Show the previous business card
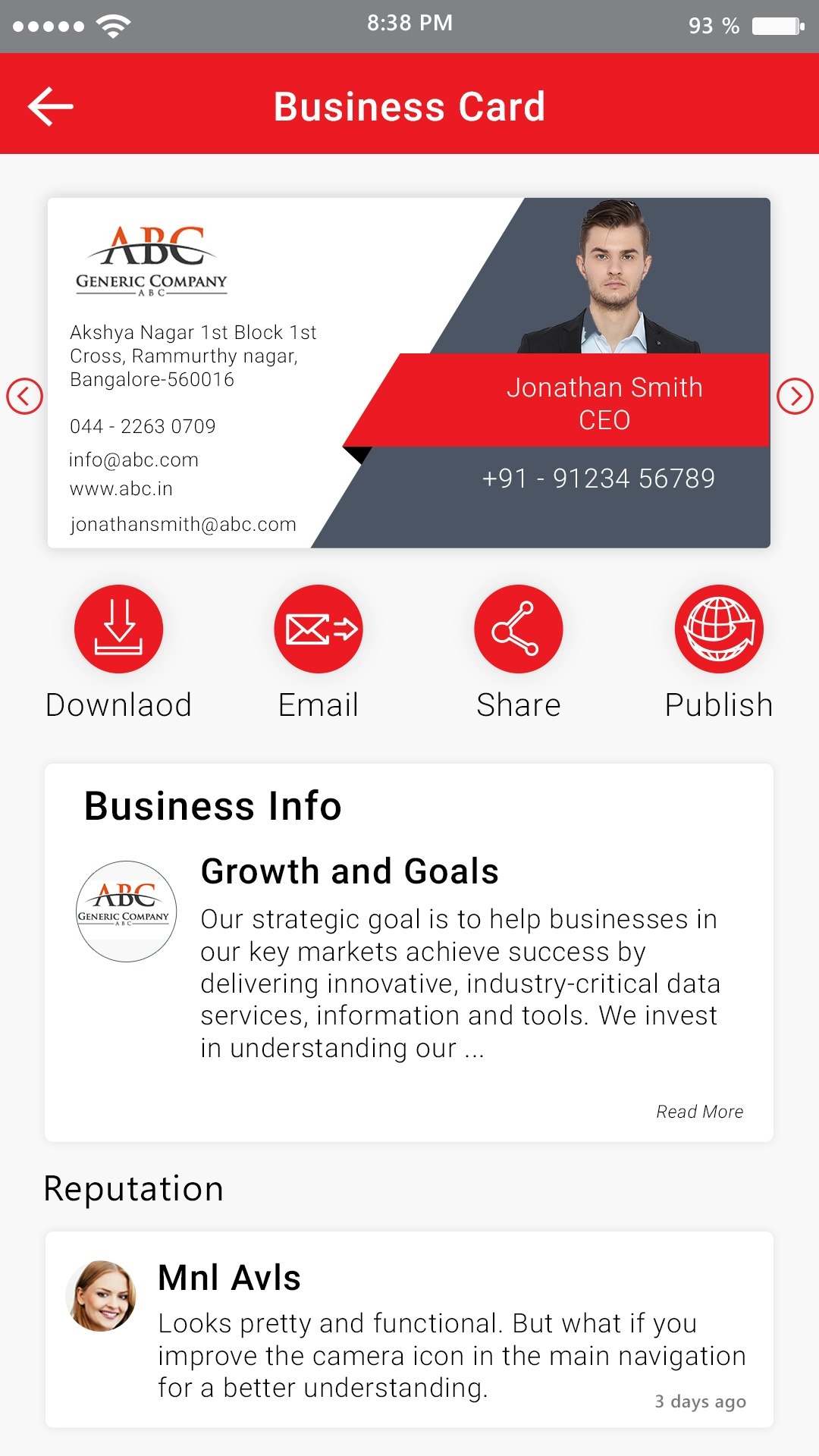This screenshot has height=1456, width=819. tap(24, 396)
